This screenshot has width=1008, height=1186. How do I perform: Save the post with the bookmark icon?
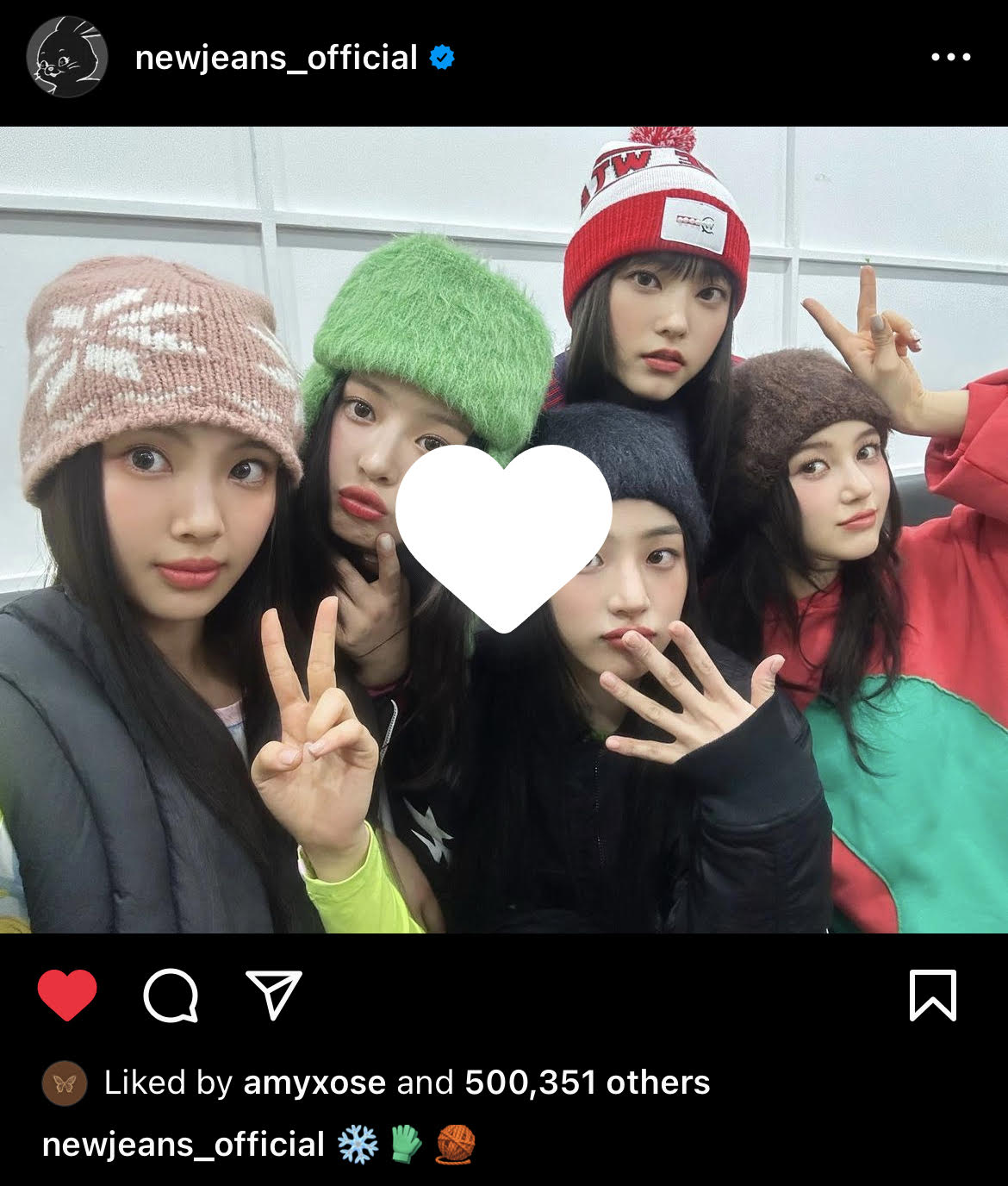coord(933,996)
